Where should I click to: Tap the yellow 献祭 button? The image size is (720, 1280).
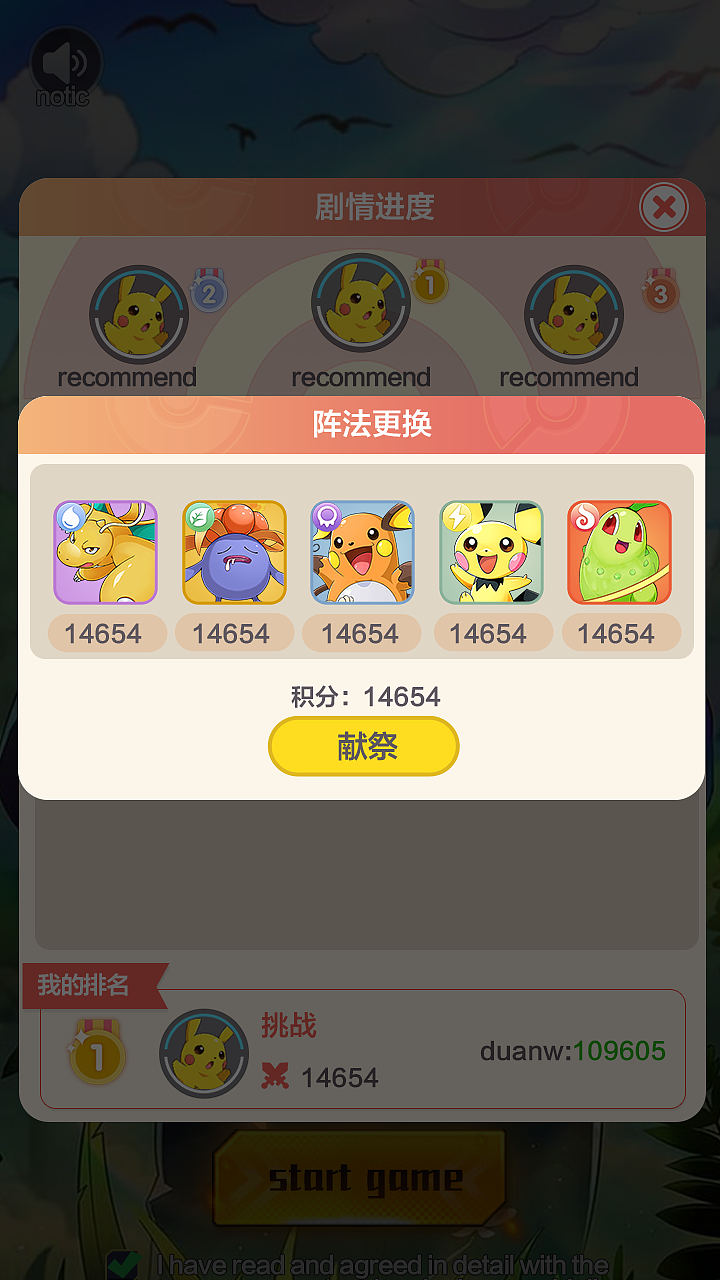[x=363, y=746]
